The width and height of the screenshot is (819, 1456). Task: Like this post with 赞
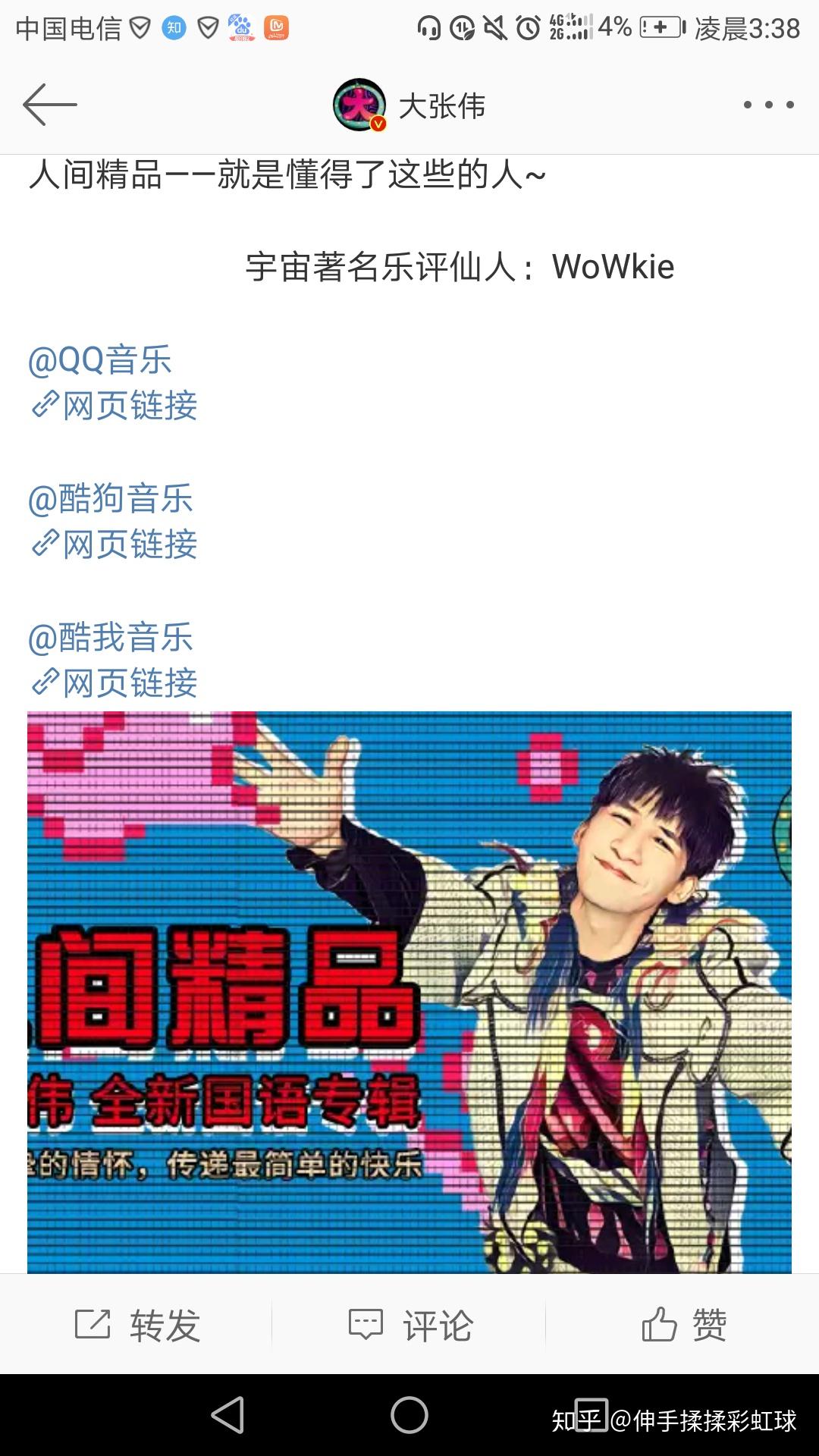tap(684, 1325)
